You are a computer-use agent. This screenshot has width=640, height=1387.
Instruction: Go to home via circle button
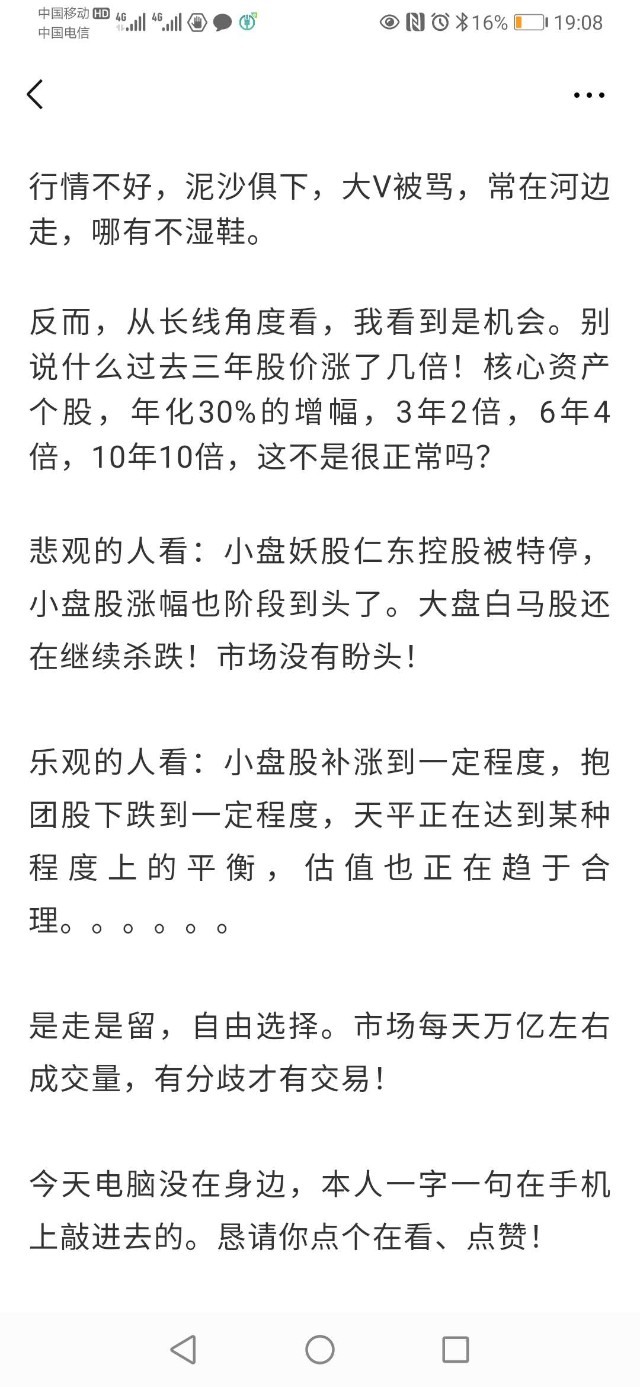coord(320,1349)
